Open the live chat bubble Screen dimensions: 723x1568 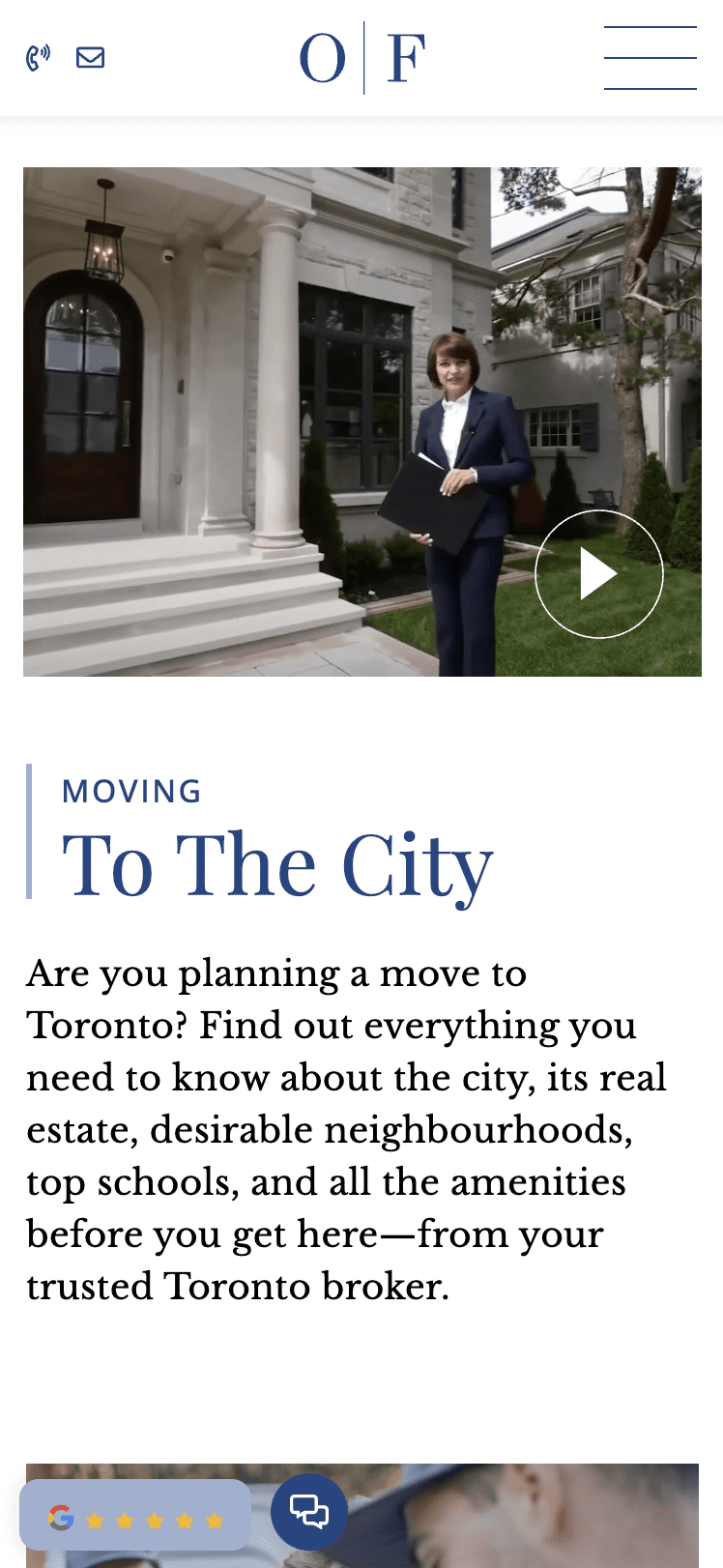[309, 1511]
